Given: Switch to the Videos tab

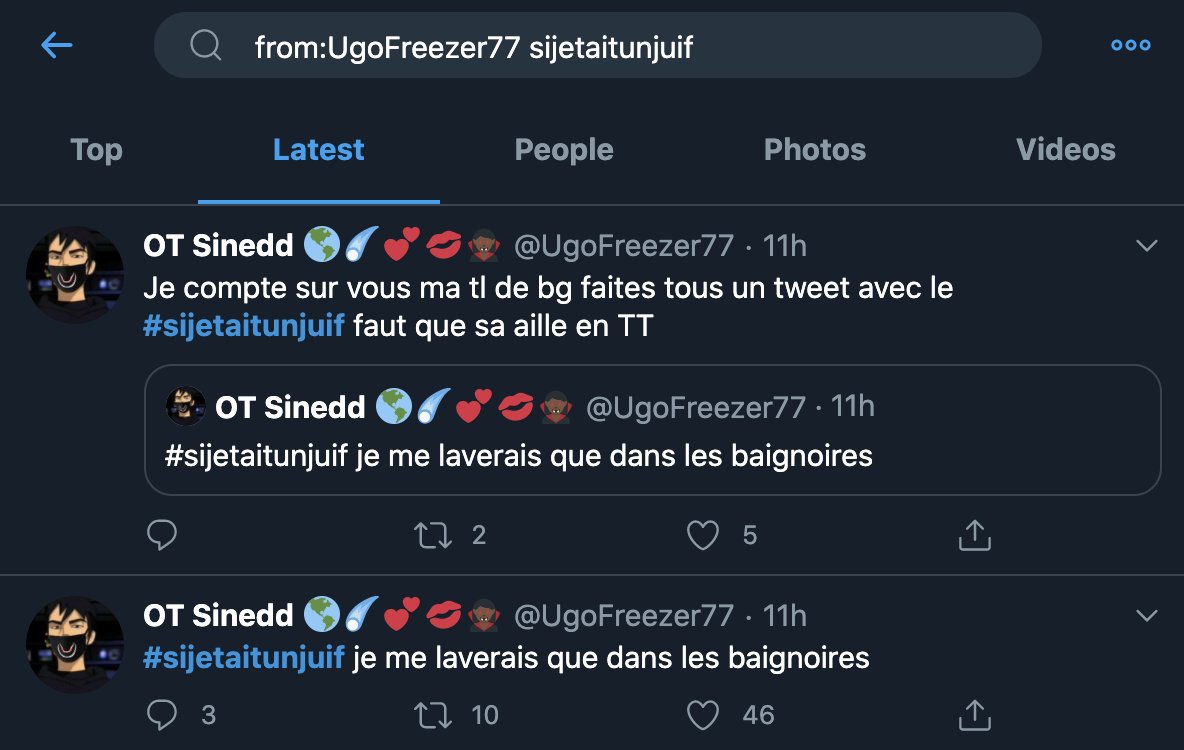Looking at the screenshot, I should pos(1065,150).
